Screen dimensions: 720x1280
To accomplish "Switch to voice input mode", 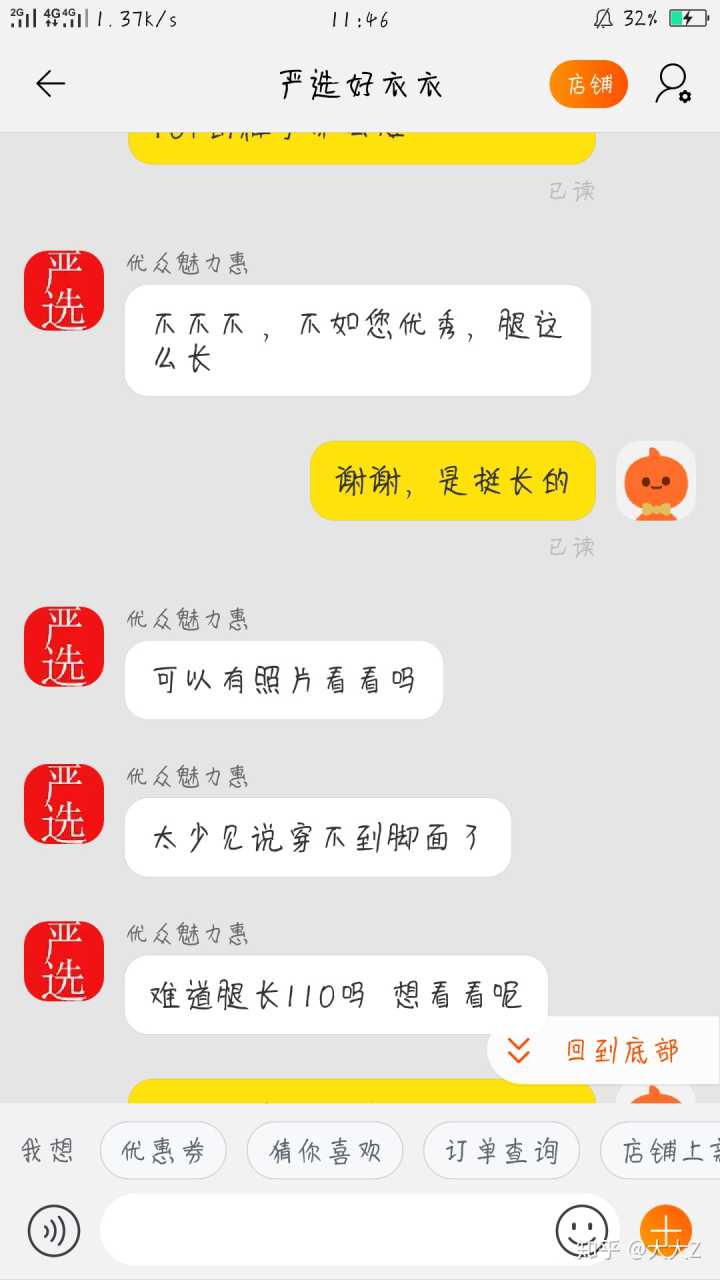I will point(54,1230).
